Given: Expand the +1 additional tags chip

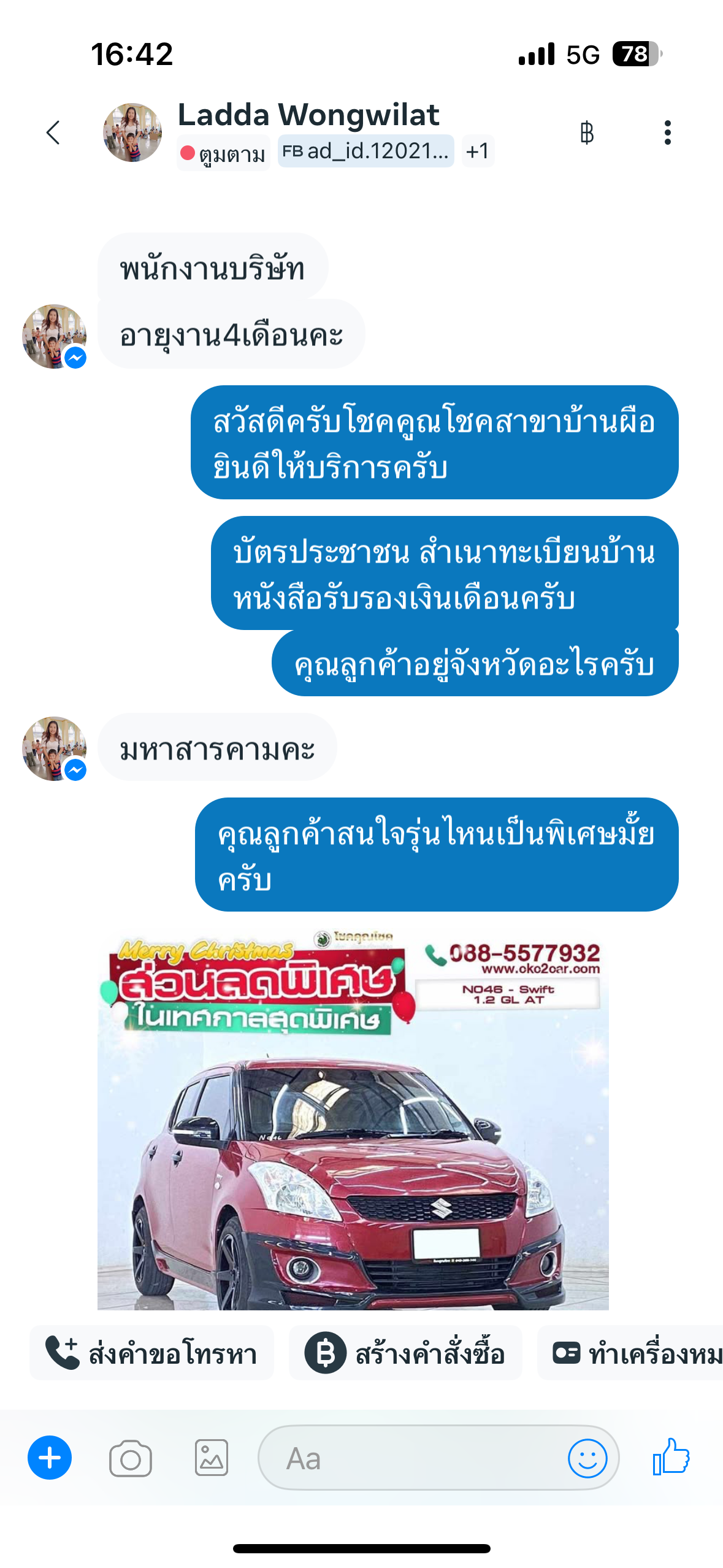Looking at the screenshot, I should click(478, 151).
